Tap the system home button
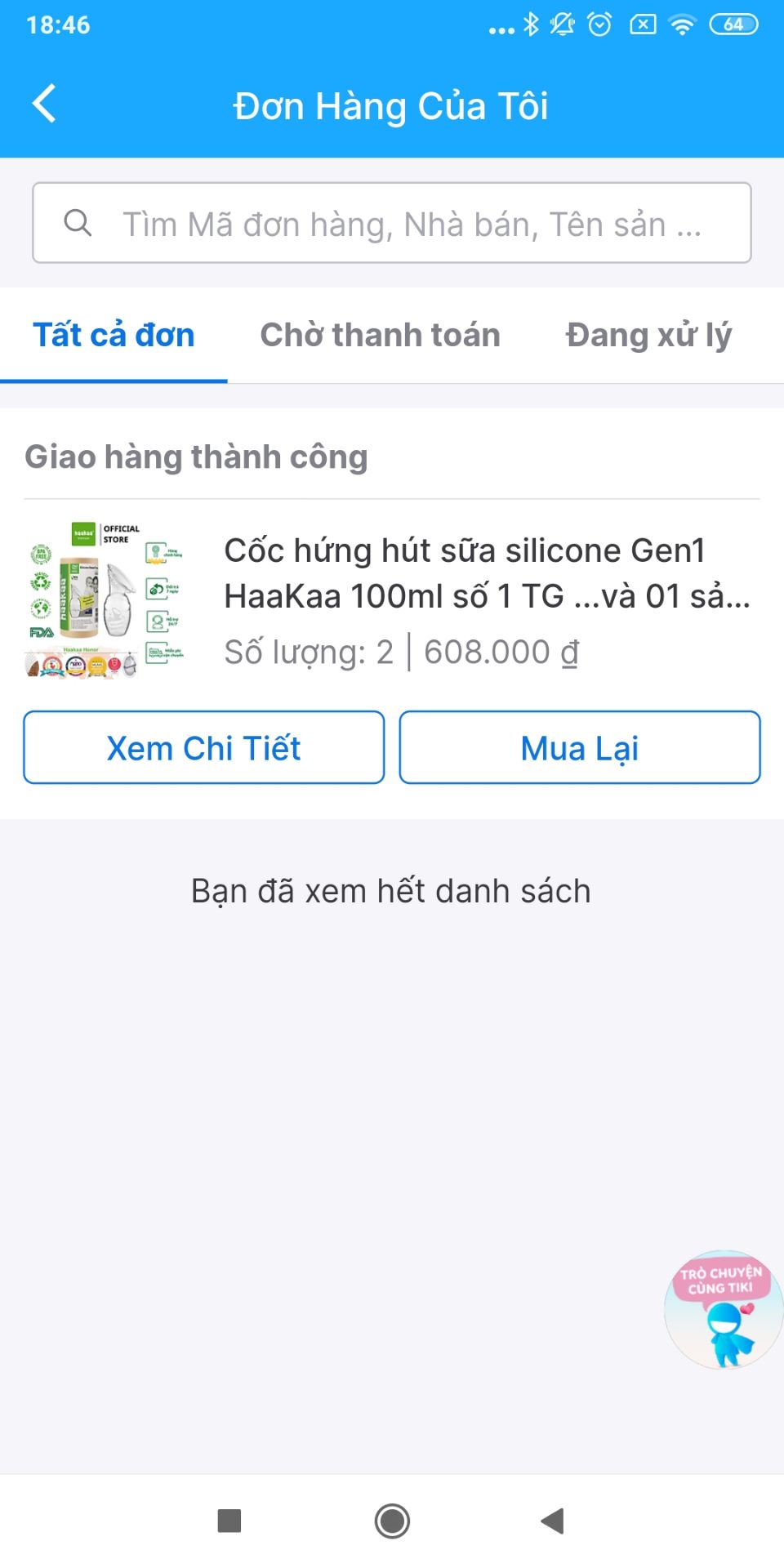784x1568 pixels. 392,1521
